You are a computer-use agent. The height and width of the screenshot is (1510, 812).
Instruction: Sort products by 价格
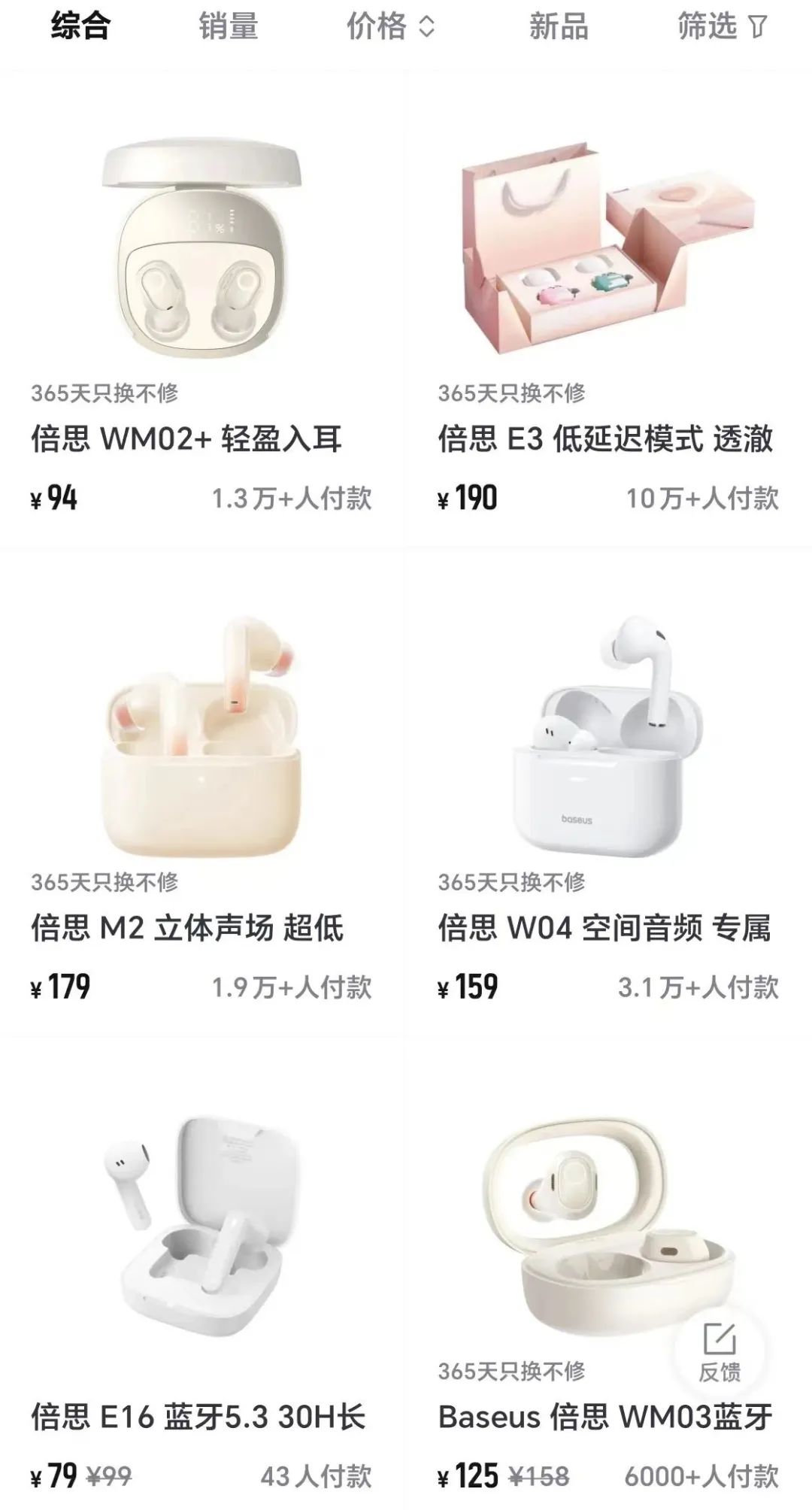click(389, 27)
